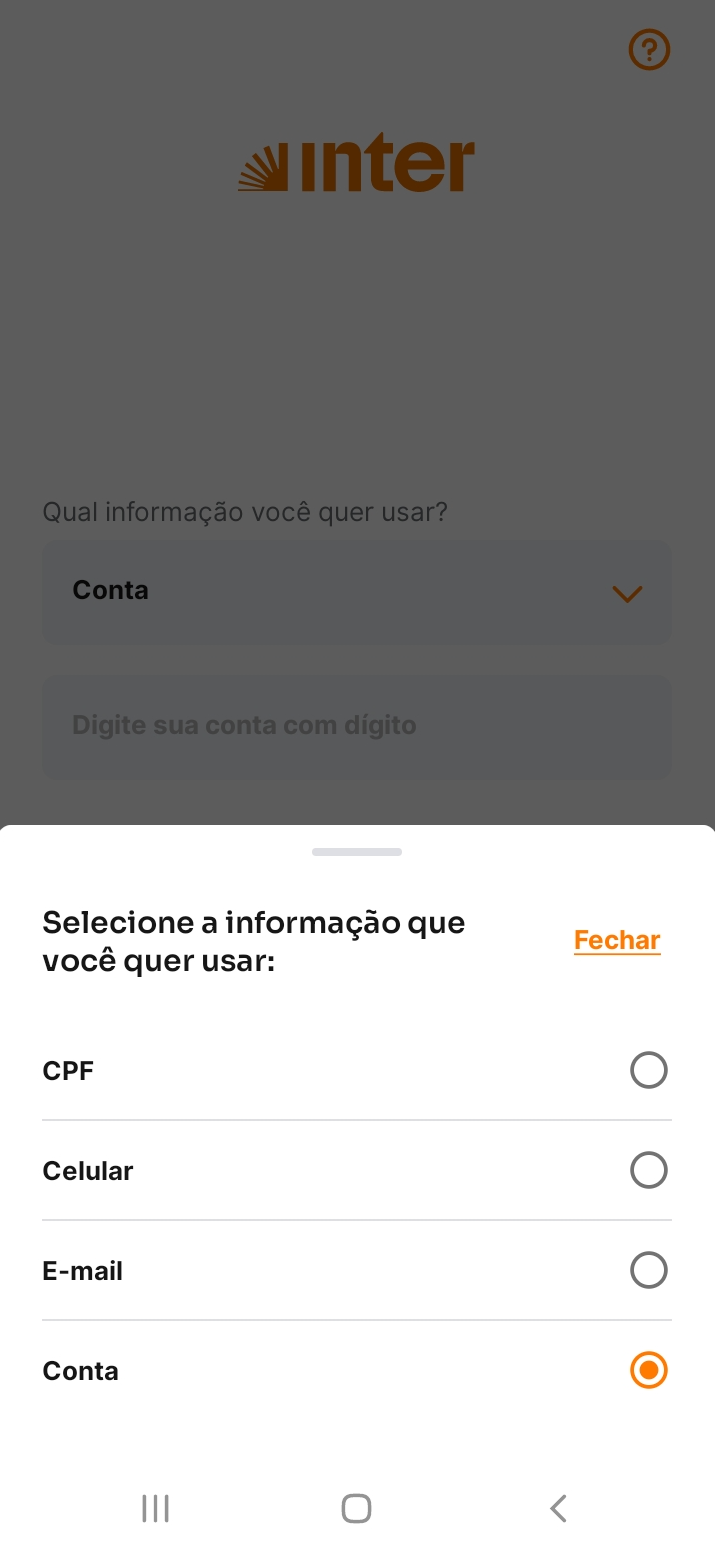715x1554 pixels.
Task: Tap the bottom sheet drag handle
Action: [357, 852]
